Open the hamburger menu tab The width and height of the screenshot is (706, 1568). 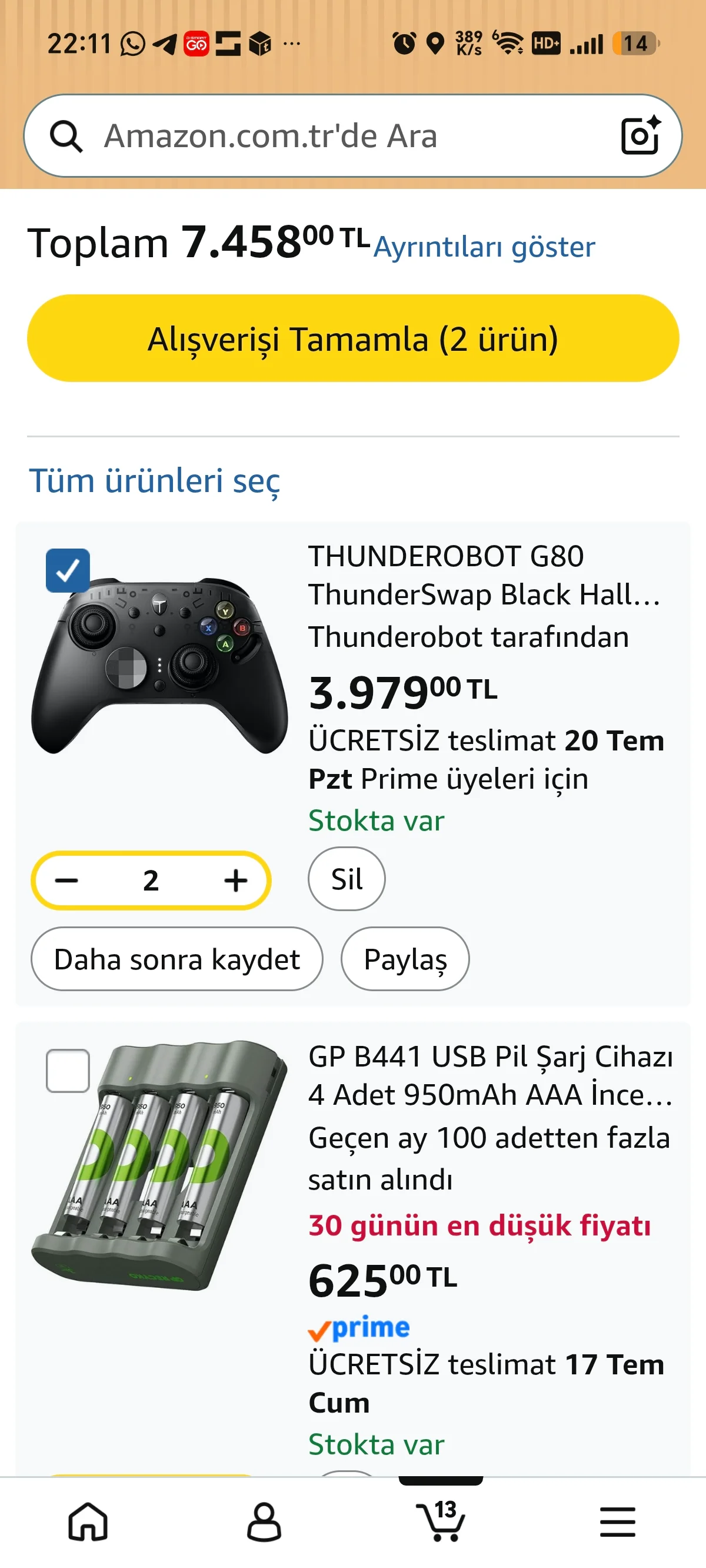617,1522
